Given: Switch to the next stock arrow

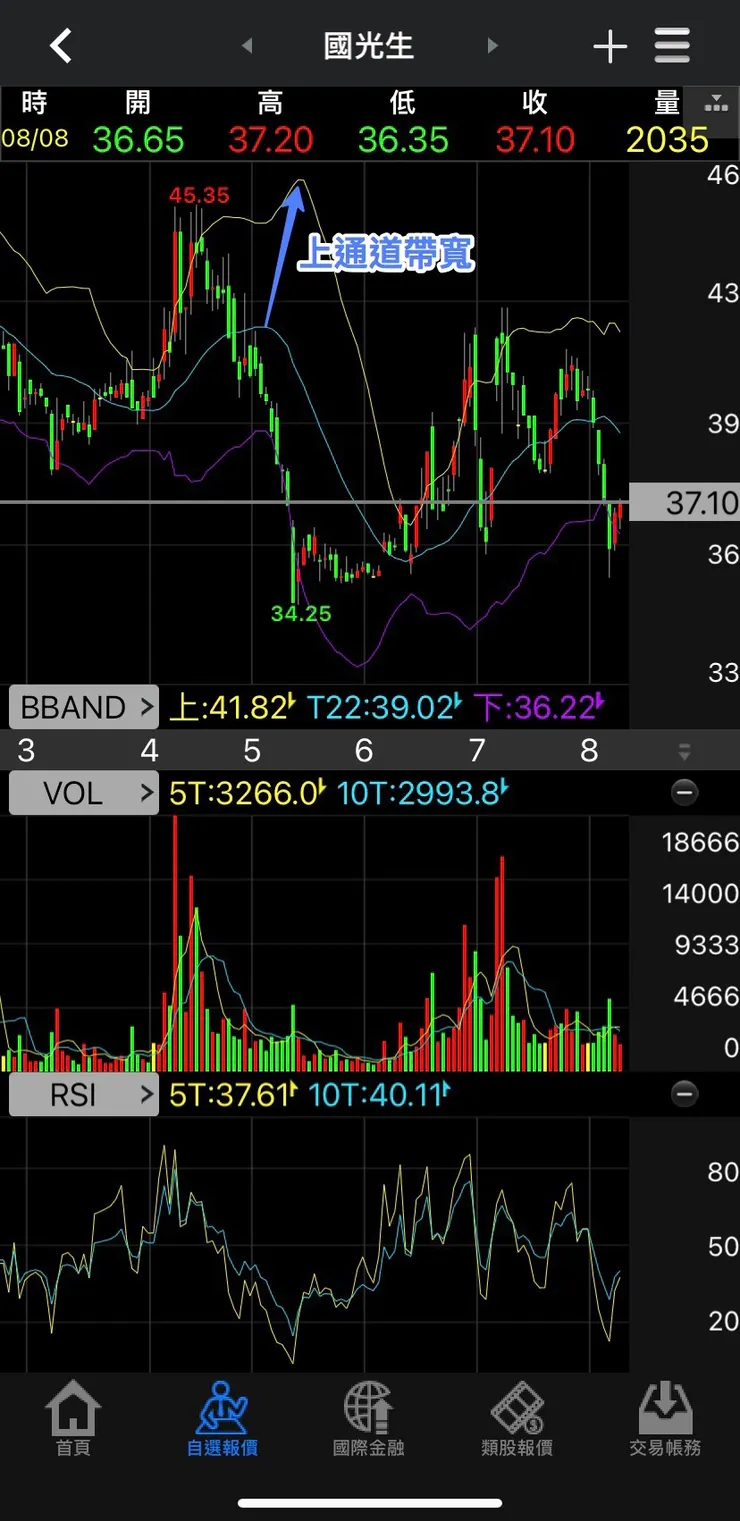Looking at the screenshot, I should [x=491, y=46].
